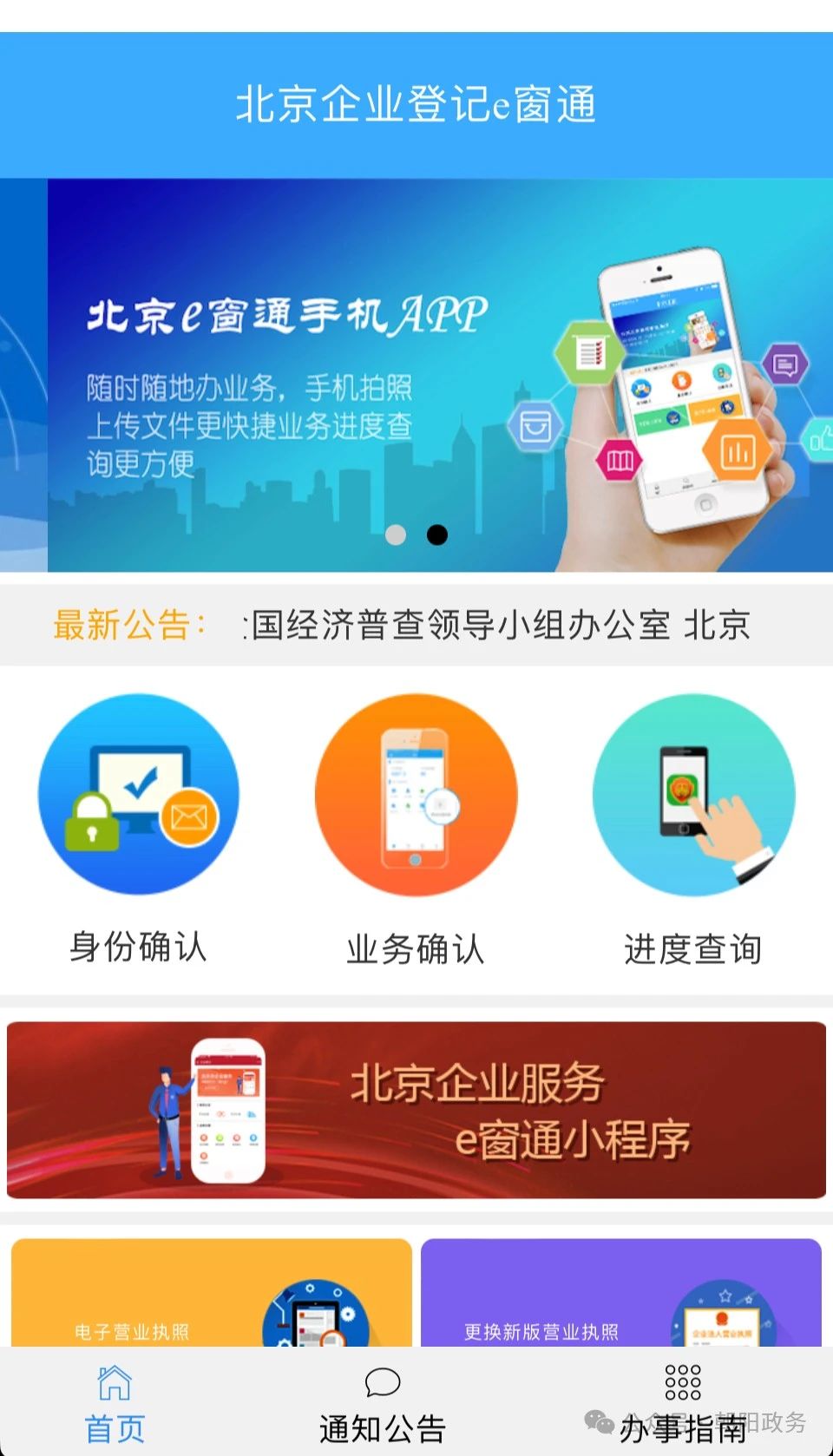Select the first carousel page dot
The height and width of the screenshot is (1456, 833).
(x=396, y=535)
